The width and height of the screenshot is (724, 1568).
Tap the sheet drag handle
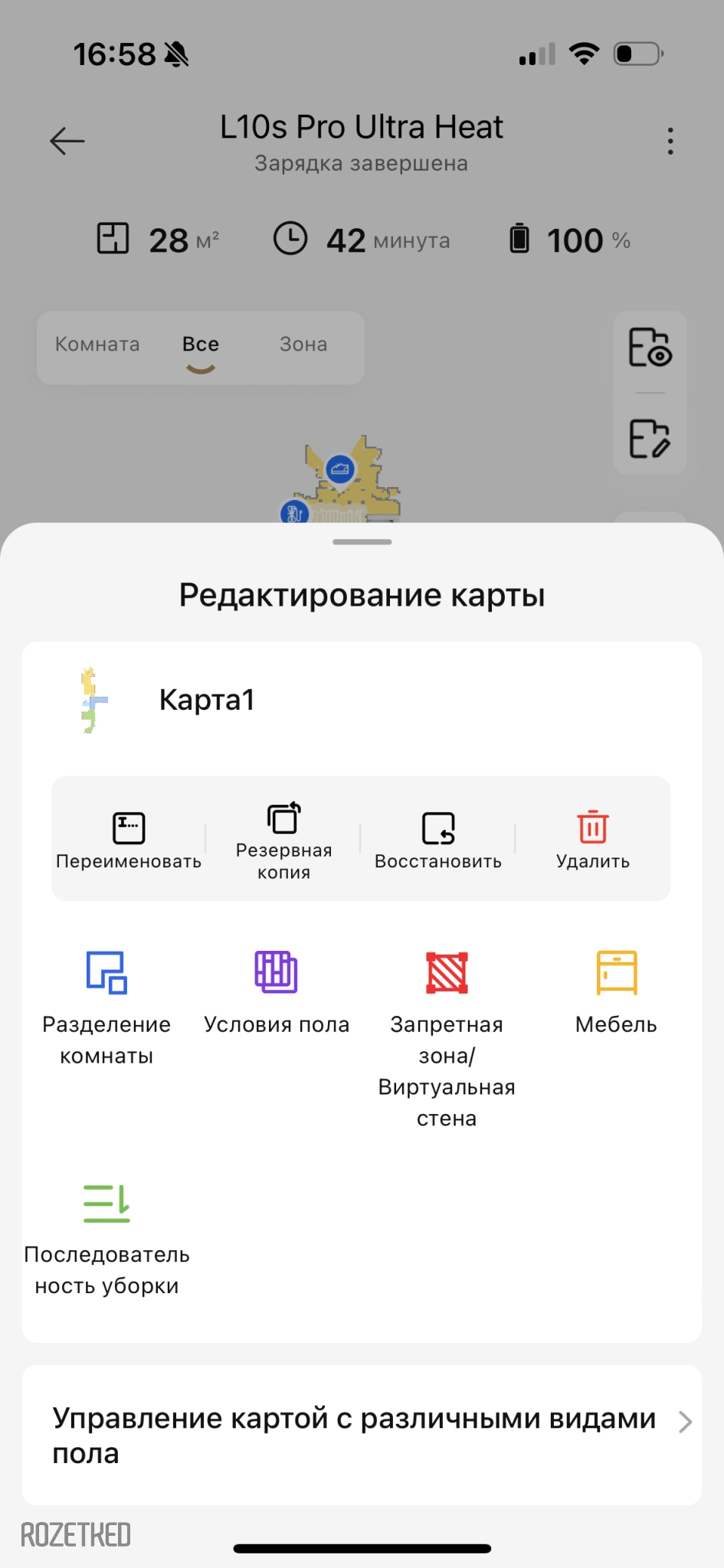tap(362, 542)
